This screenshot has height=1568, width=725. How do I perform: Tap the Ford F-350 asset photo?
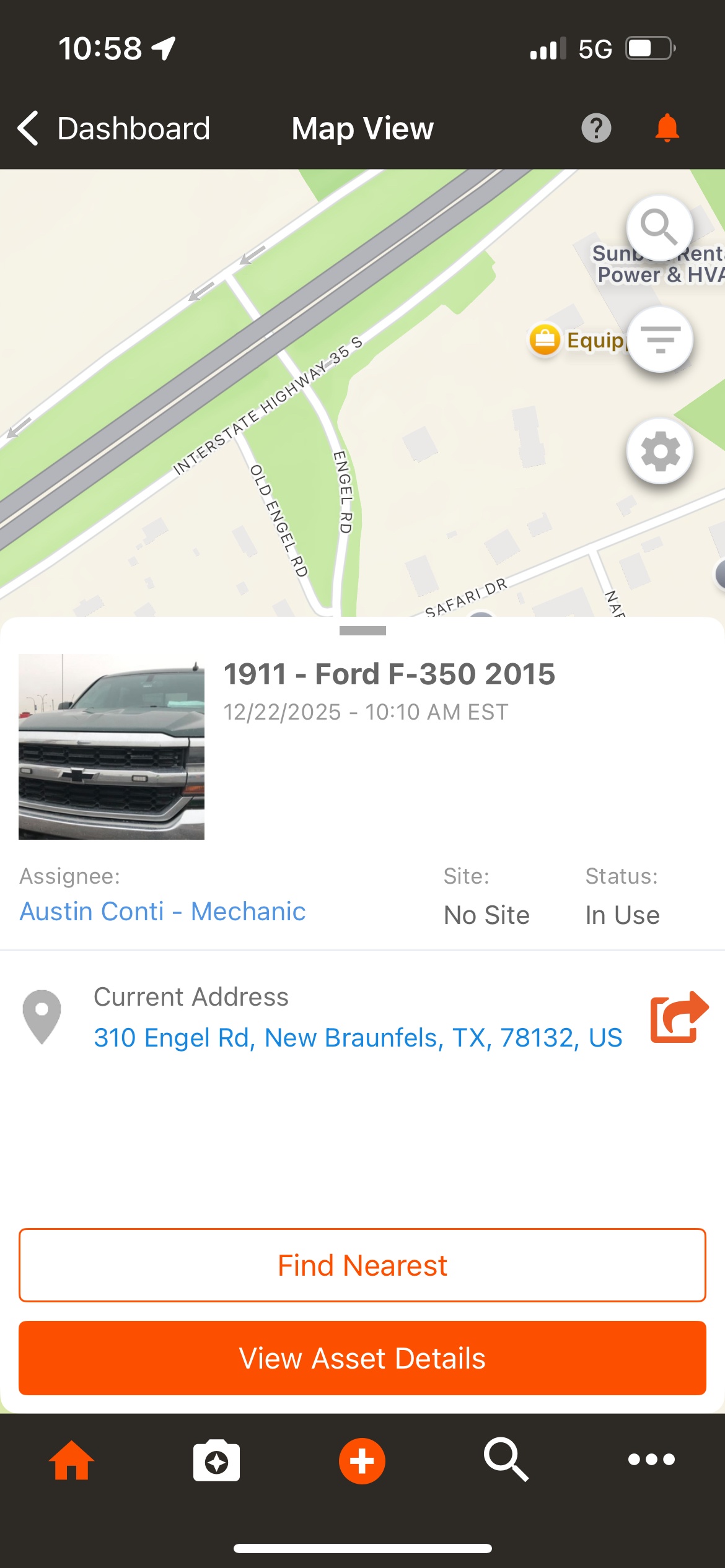point(112,747)
